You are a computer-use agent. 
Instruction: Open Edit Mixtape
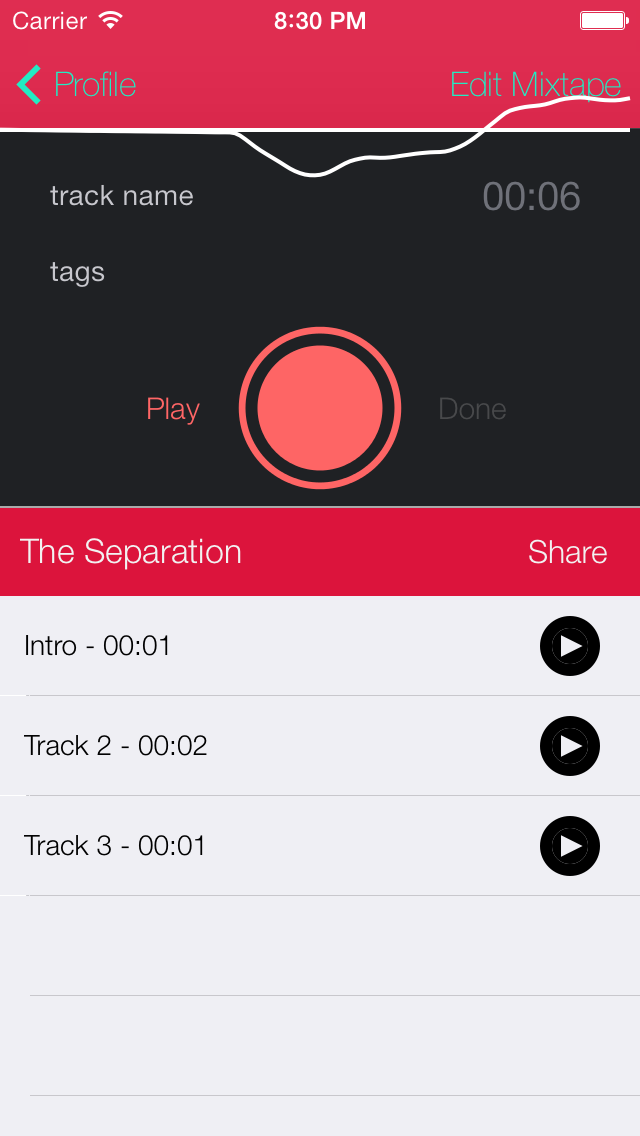pyautogui.click(x=536, y=85)
